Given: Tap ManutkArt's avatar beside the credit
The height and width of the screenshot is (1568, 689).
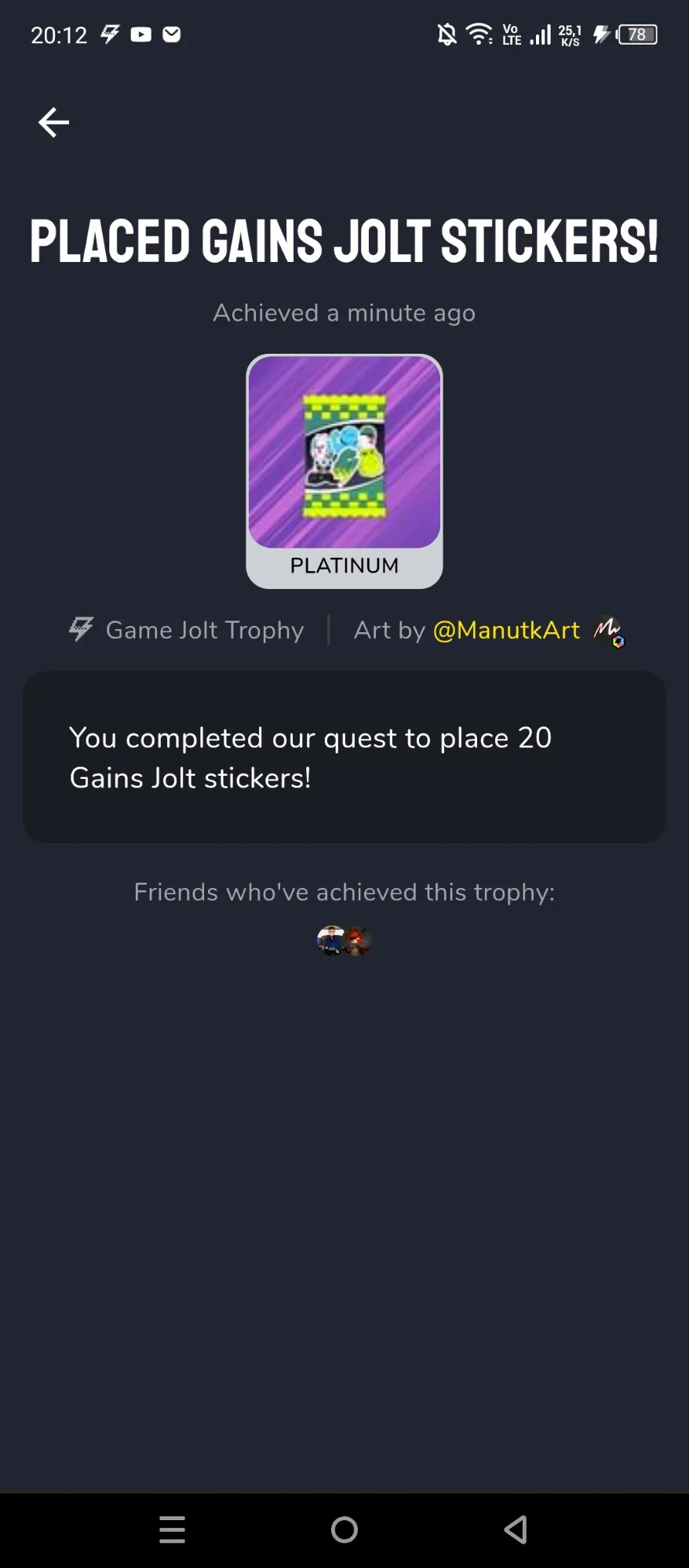Looking at the screenshot, I should point(608,631).
